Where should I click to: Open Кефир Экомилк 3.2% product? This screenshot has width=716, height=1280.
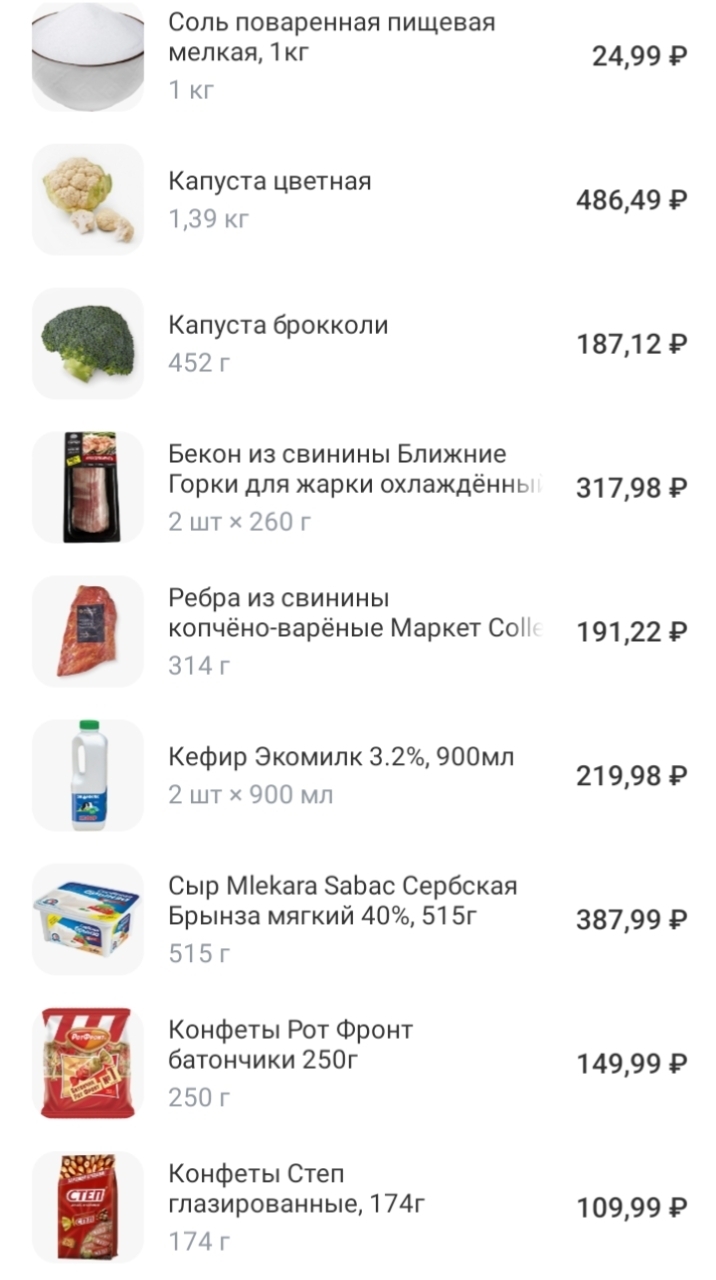[x=358, y=776]
